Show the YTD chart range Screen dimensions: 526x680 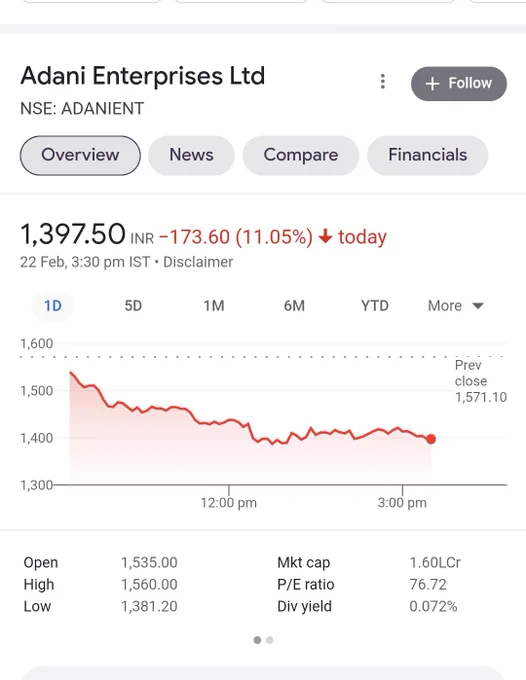tap(375, 306)
